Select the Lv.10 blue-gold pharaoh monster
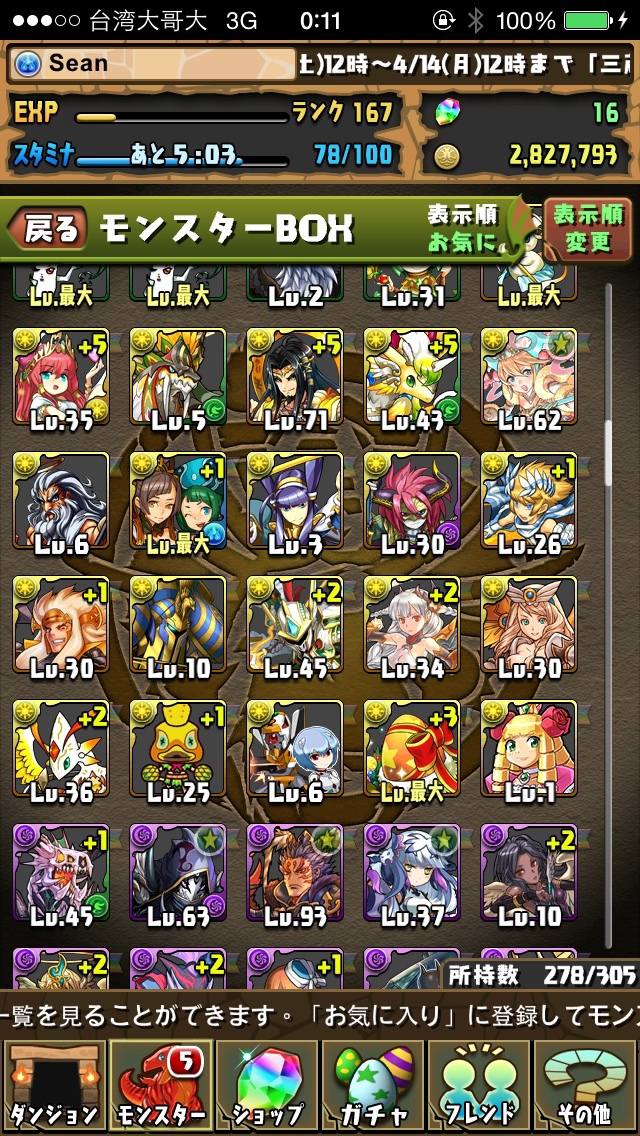The width and height of the screenshot is (640, 1136). click(178, 625)
